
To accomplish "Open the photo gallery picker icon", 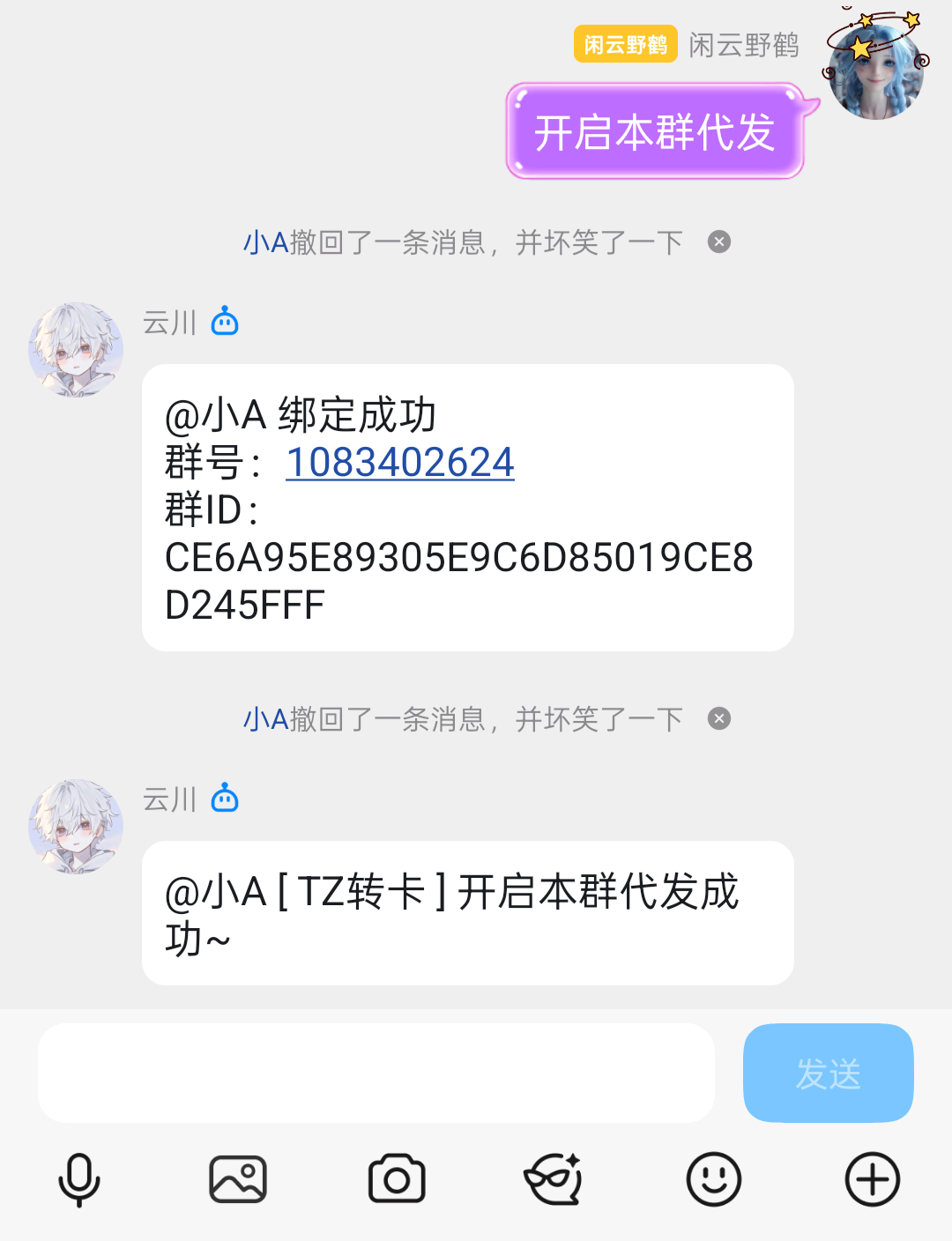I will (x=238, y=1179).
